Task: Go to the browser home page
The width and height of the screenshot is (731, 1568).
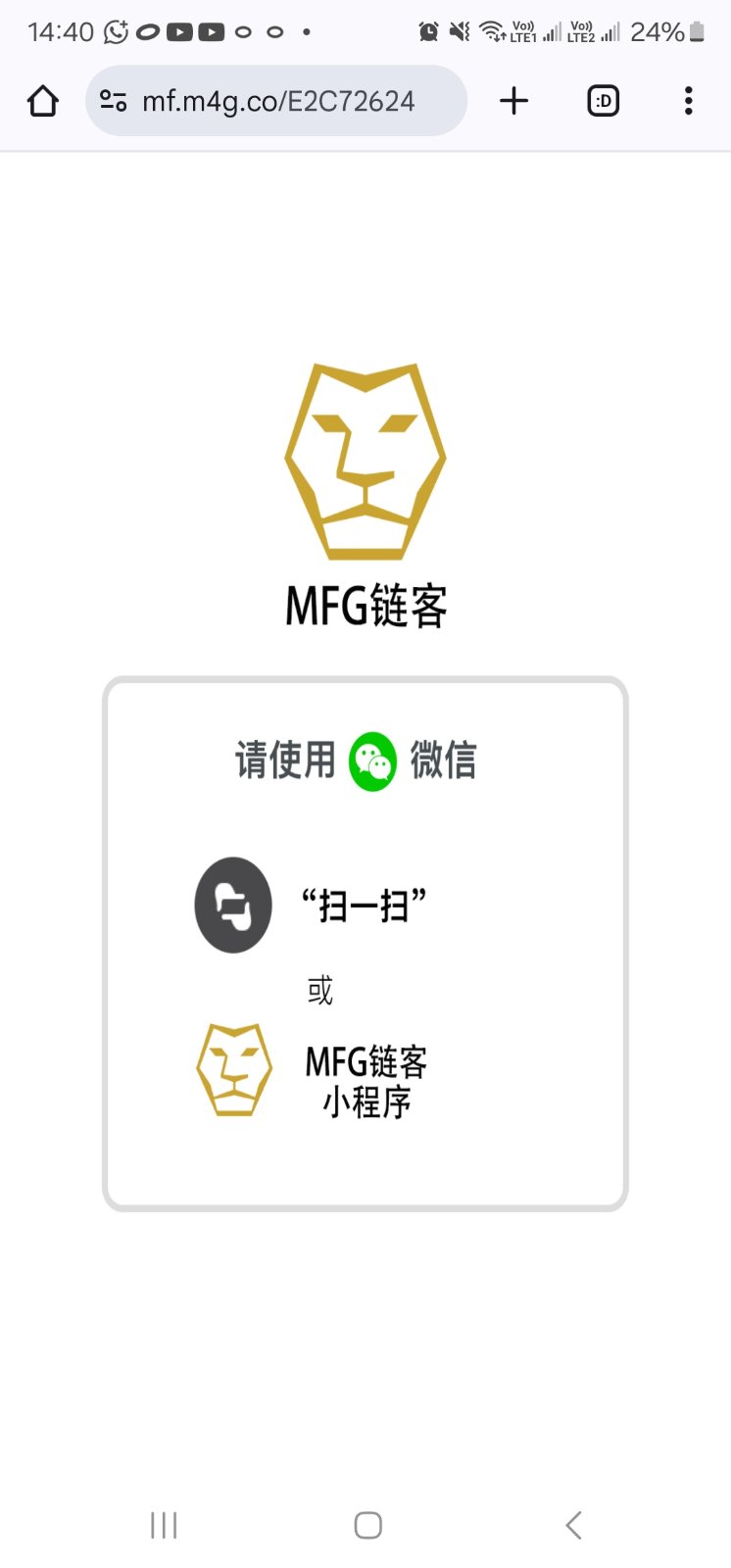Action: pos(43,101)
